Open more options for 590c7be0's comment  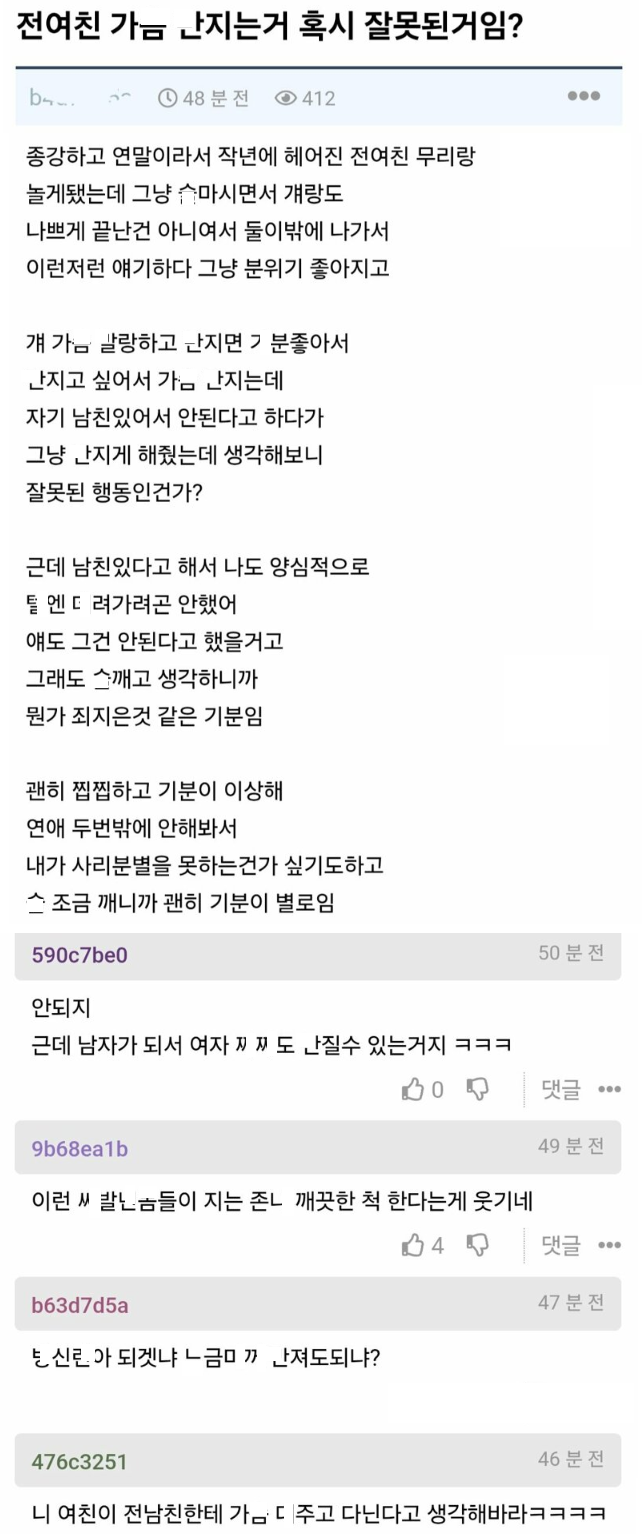pyautogui.click(x=609, y=1089)
